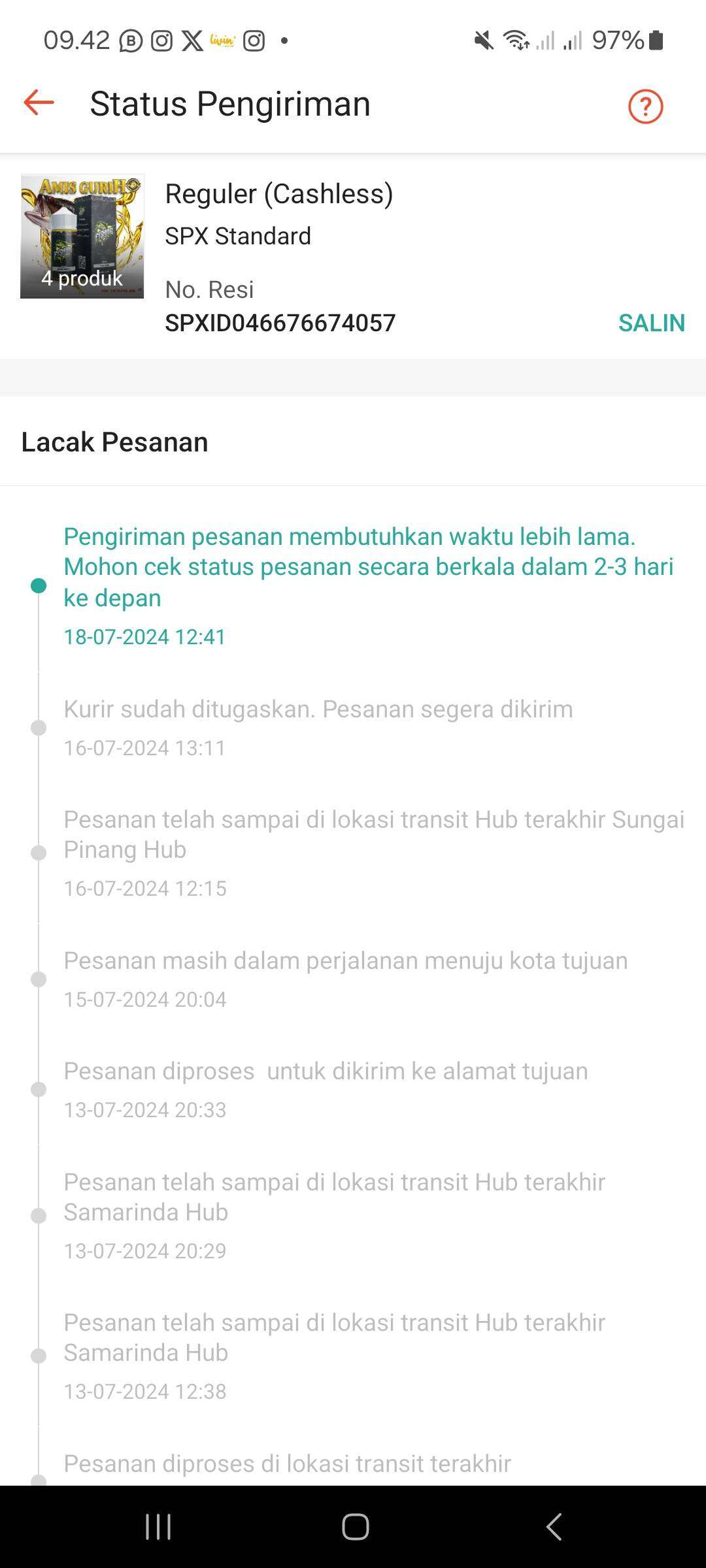Open recent apps from the navigation bar
Image resolution: width=706 pixels, height=1568 pixels.
158,1527
